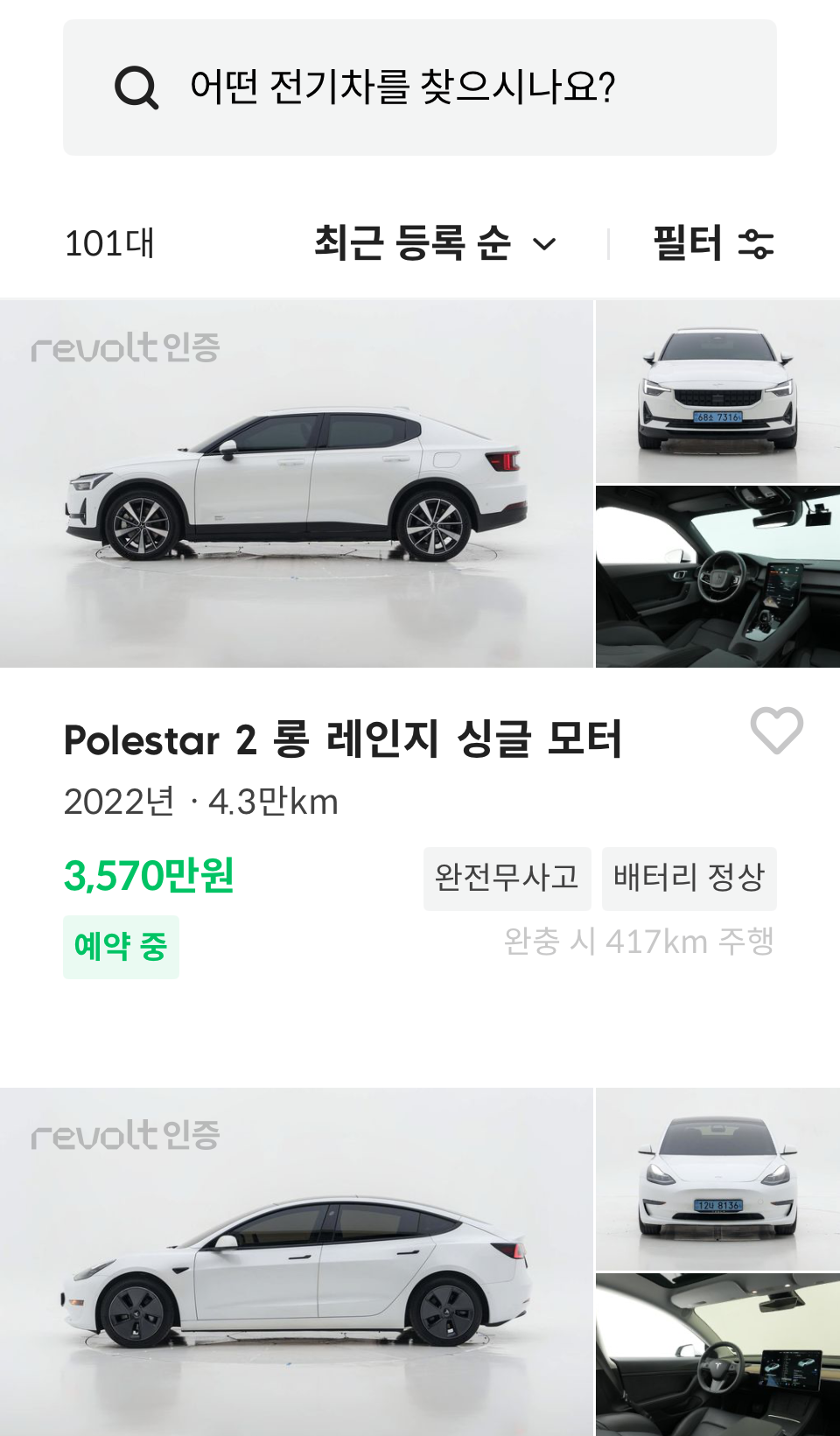Open the 필터 filter options
840x1436 pixels.
pyautogui.click(x=713, y=243)
